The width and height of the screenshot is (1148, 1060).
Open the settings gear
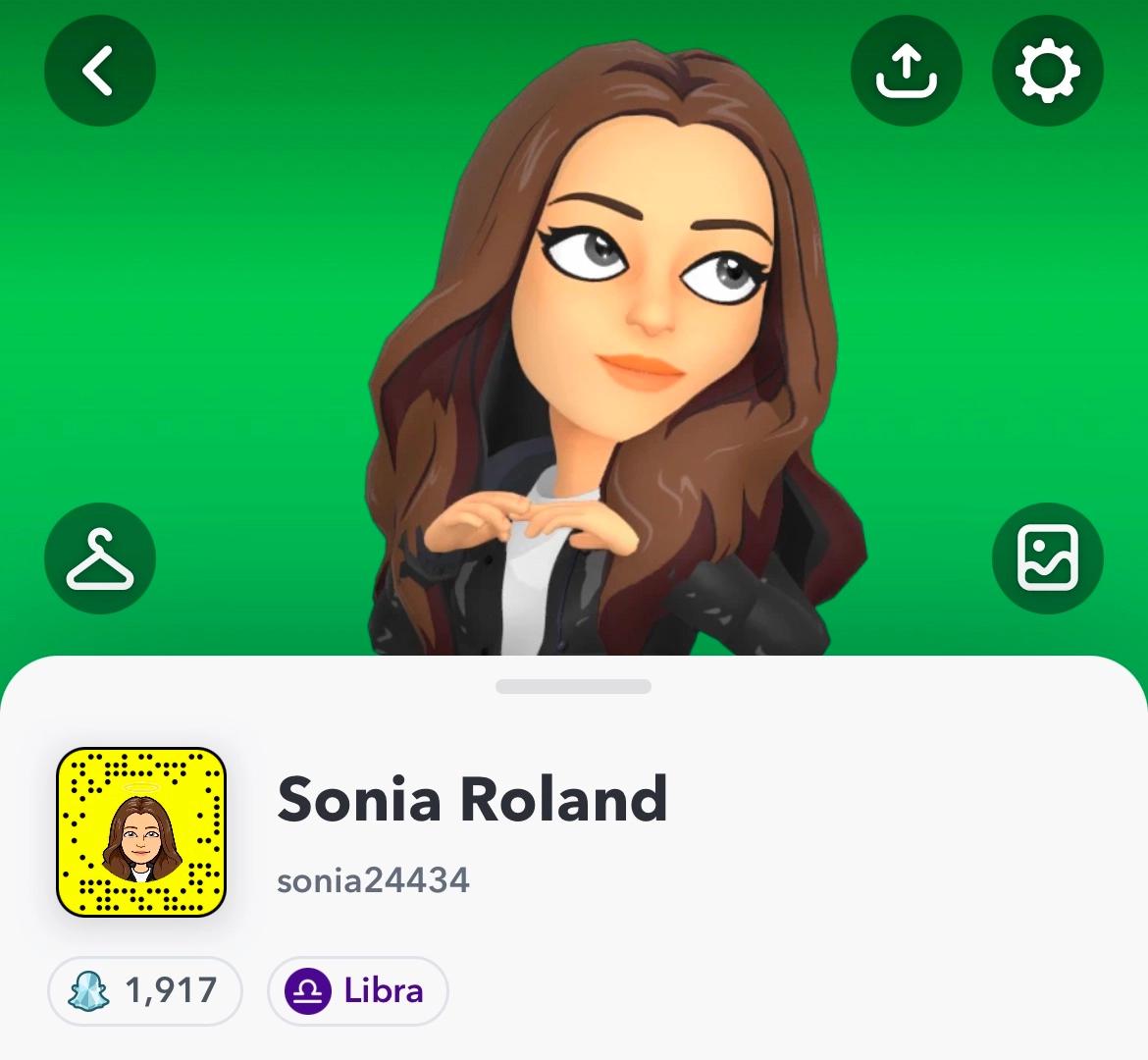1047,71
